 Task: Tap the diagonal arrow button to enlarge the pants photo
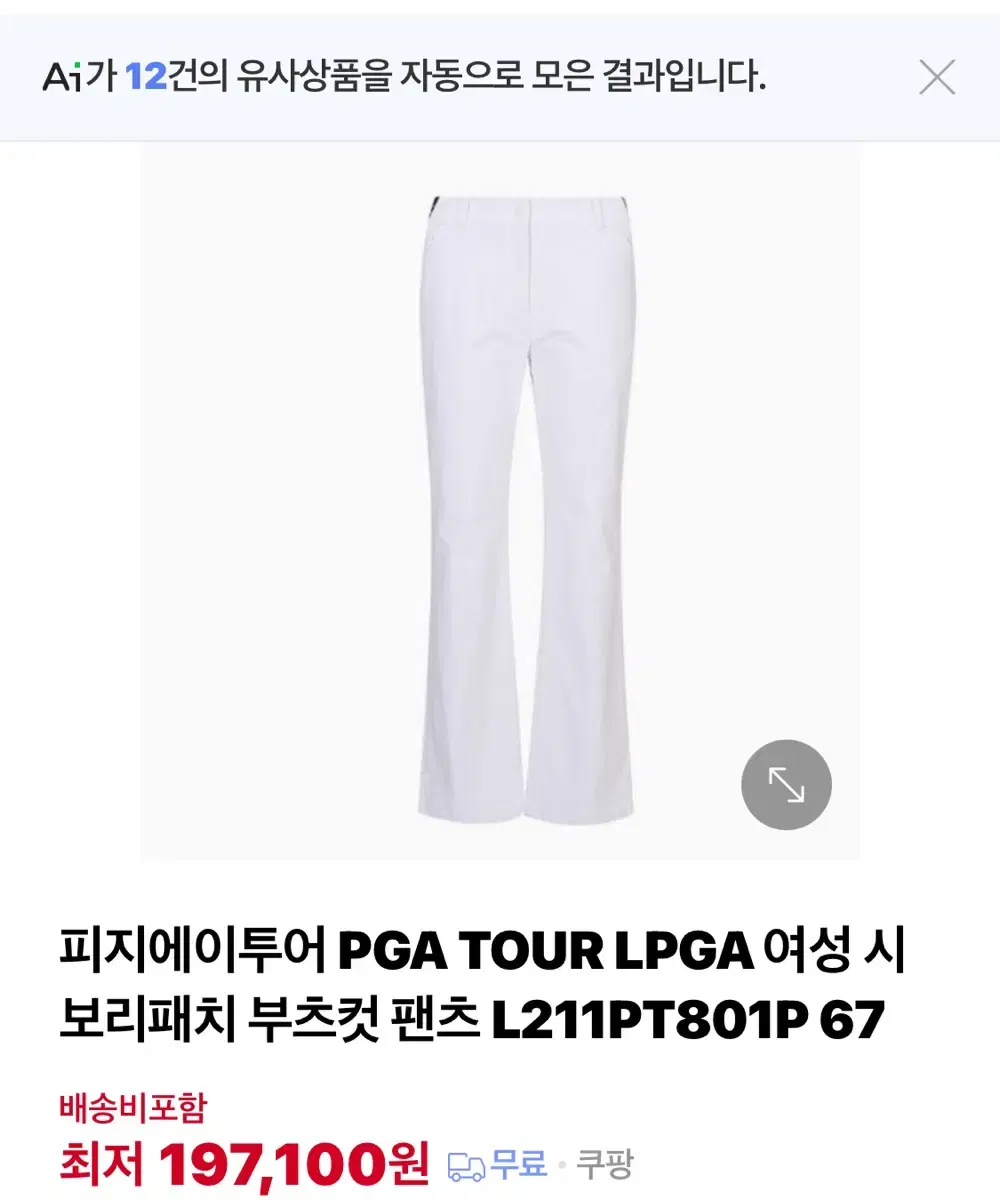pyautogui.click(x=786, y=784)
